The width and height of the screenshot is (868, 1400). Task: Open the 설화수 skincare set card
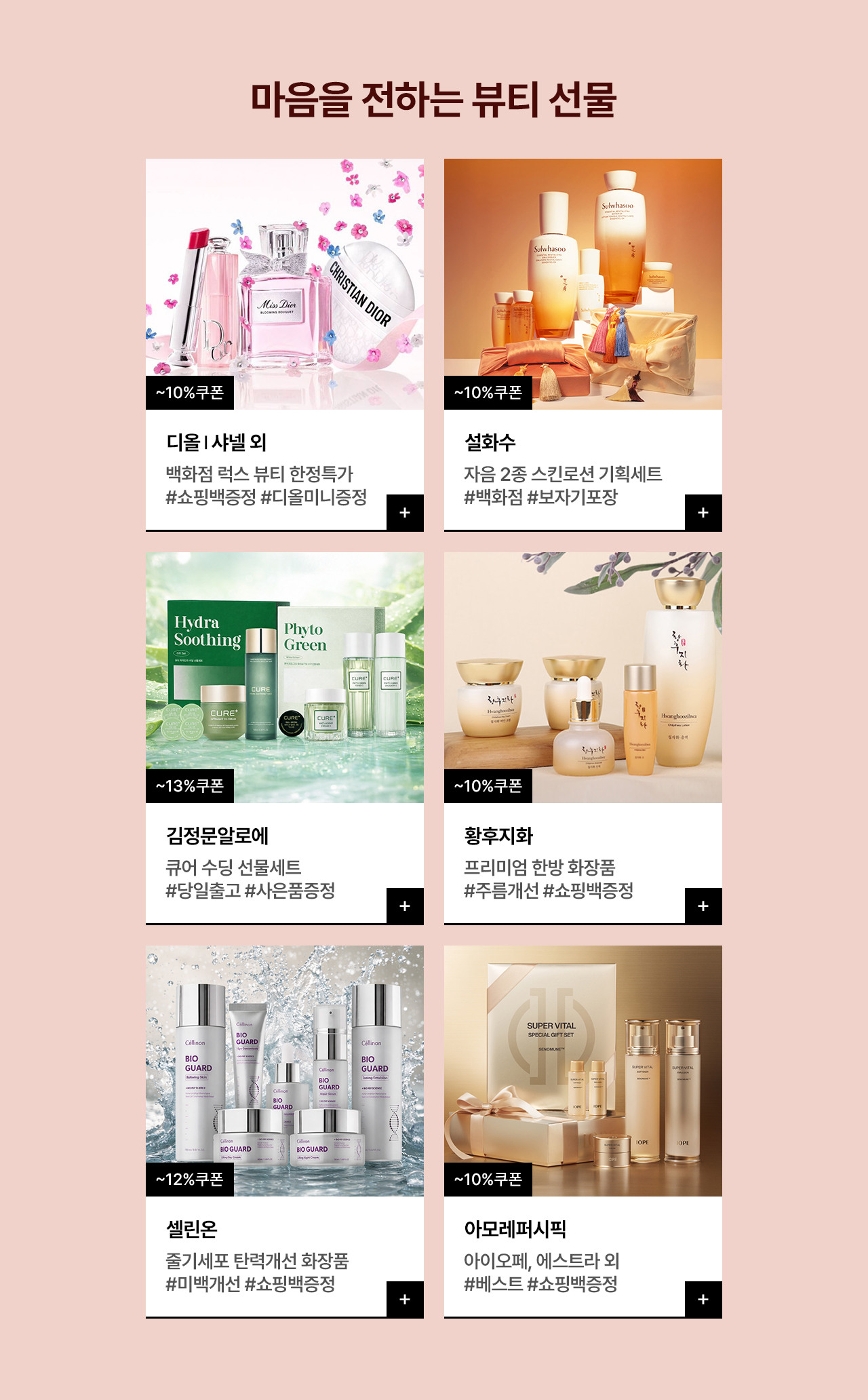(583, 285)
